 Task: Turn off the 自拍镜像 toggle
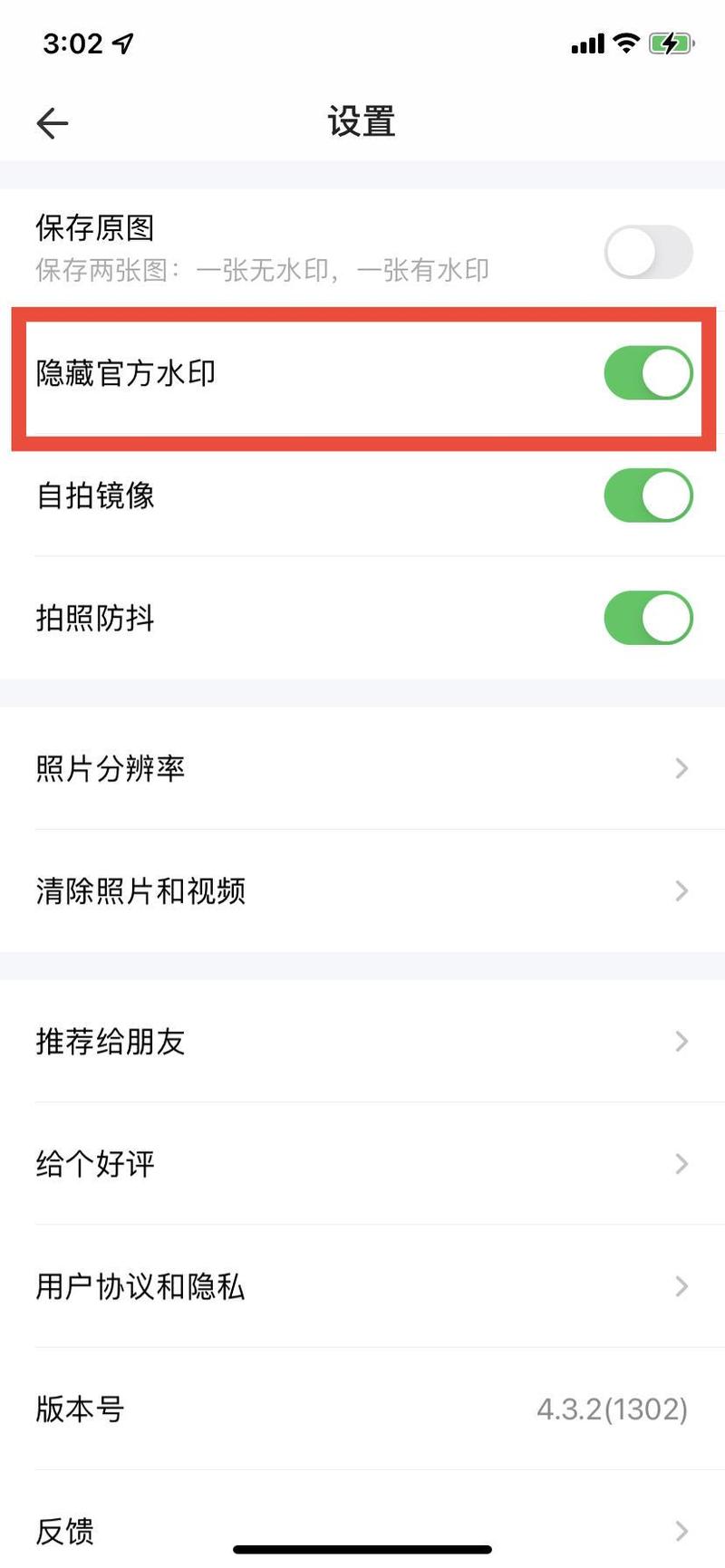[x=647, y=495]
